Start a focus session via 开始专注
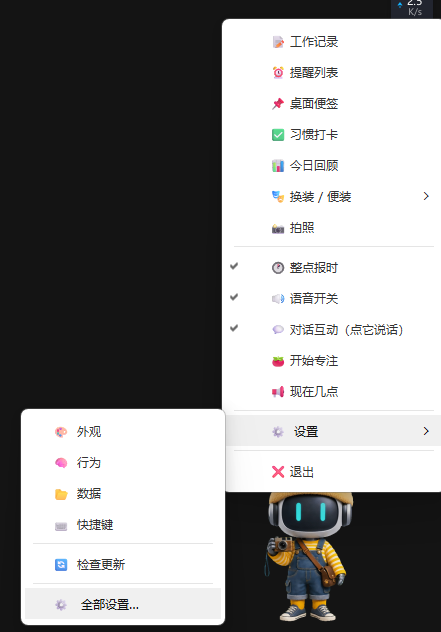This screenshot has height=632, width=441. pos(333,361)
